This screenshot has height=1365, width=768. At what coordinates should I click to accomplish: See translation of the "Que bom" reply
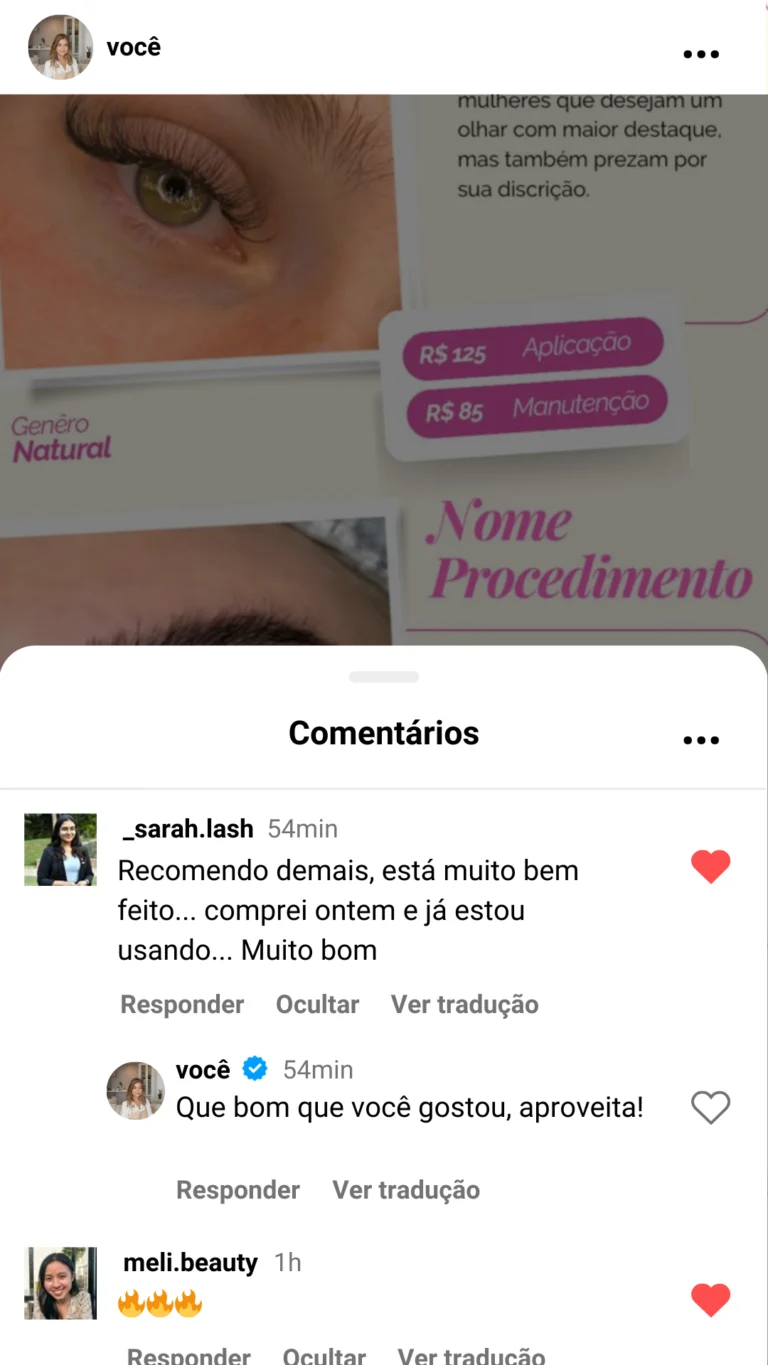(406, 1189)
